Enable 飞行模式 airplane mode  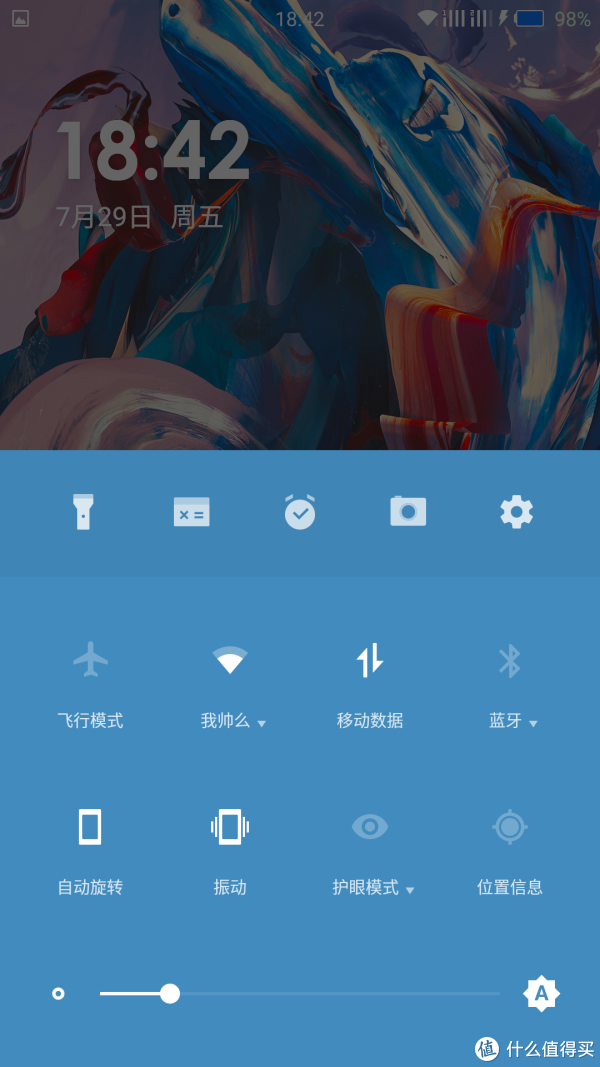click(x=91, y=660)
